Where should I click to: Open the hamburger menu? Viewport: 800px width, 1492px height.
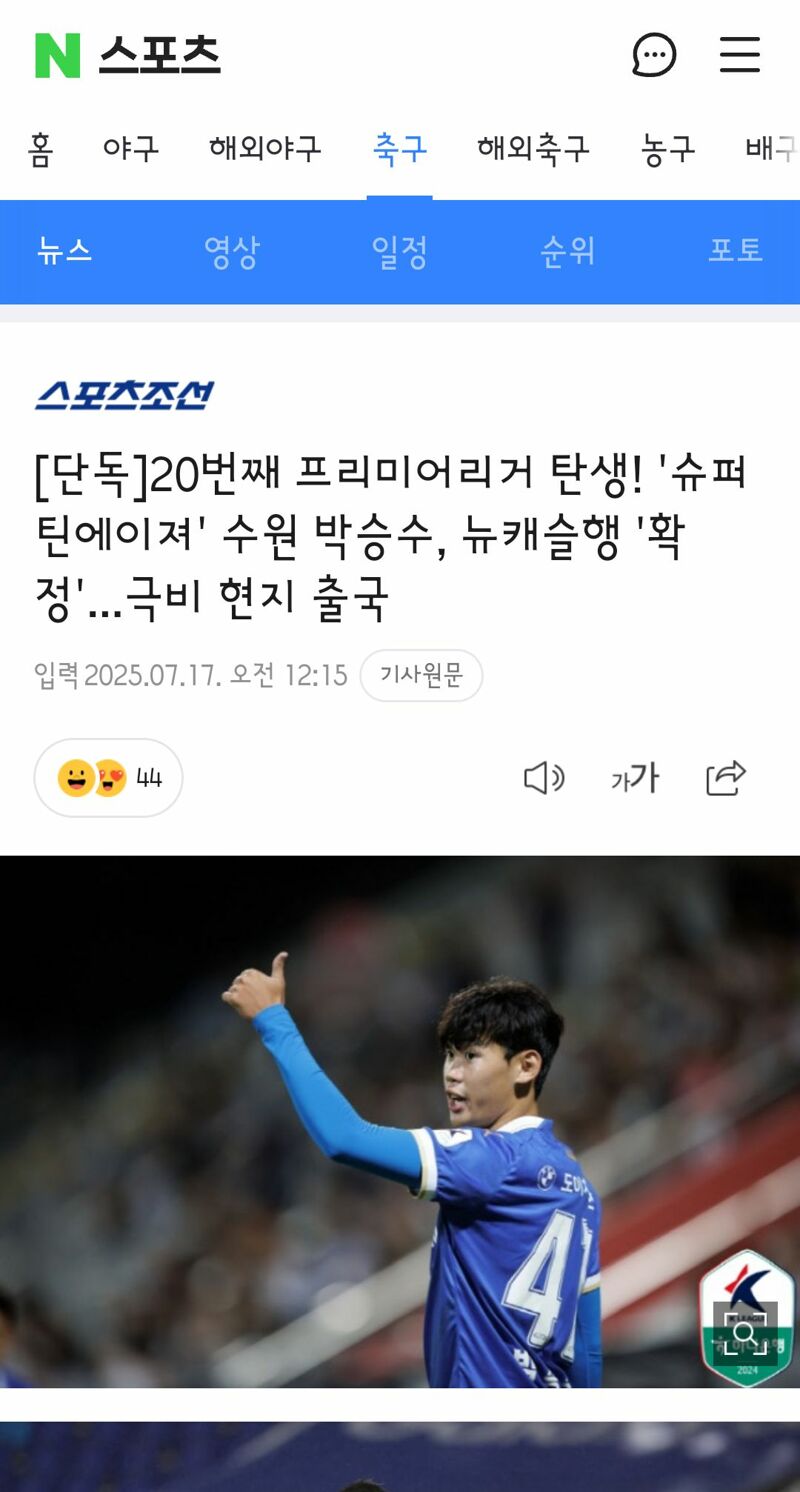(x=740, y=55)
